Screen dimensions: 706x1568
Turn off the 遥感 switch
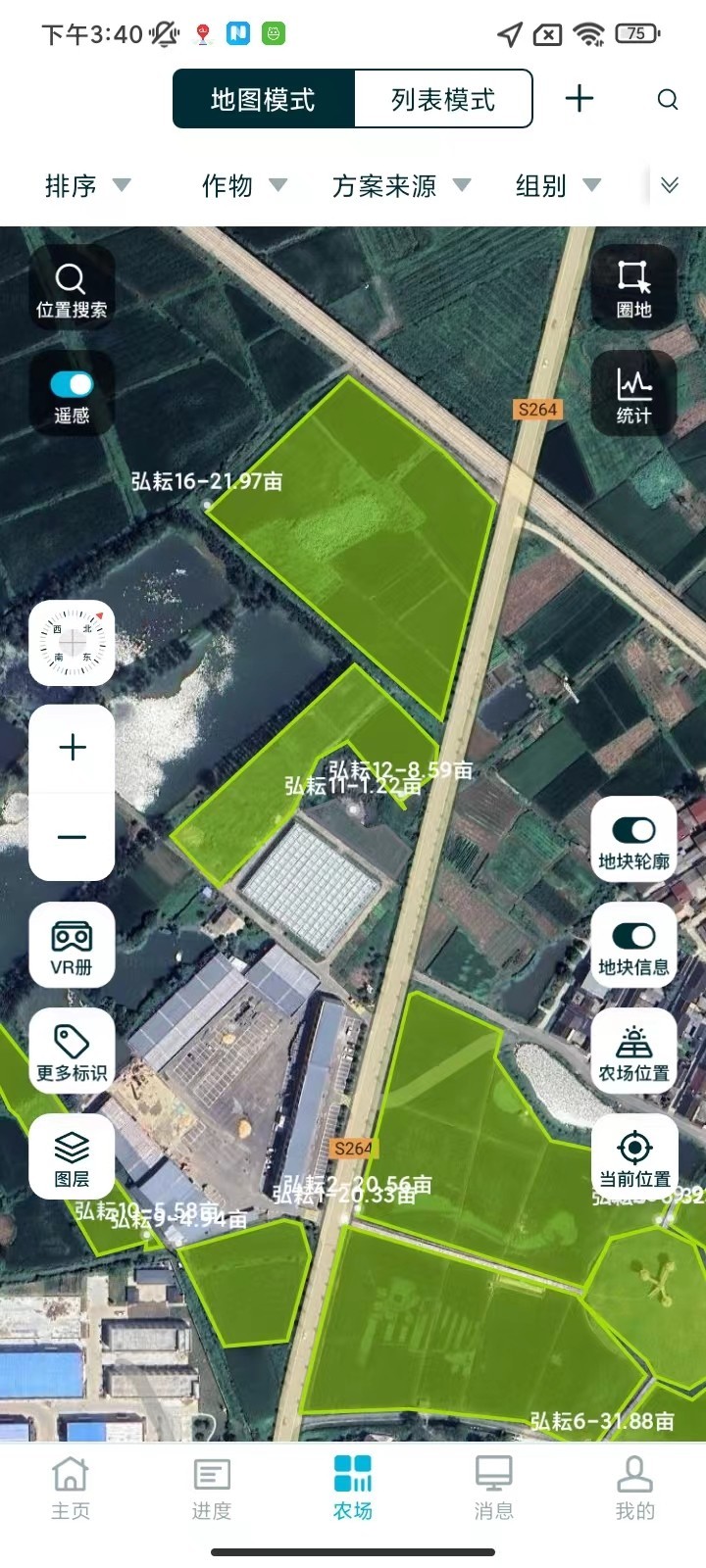coord(72,385)
